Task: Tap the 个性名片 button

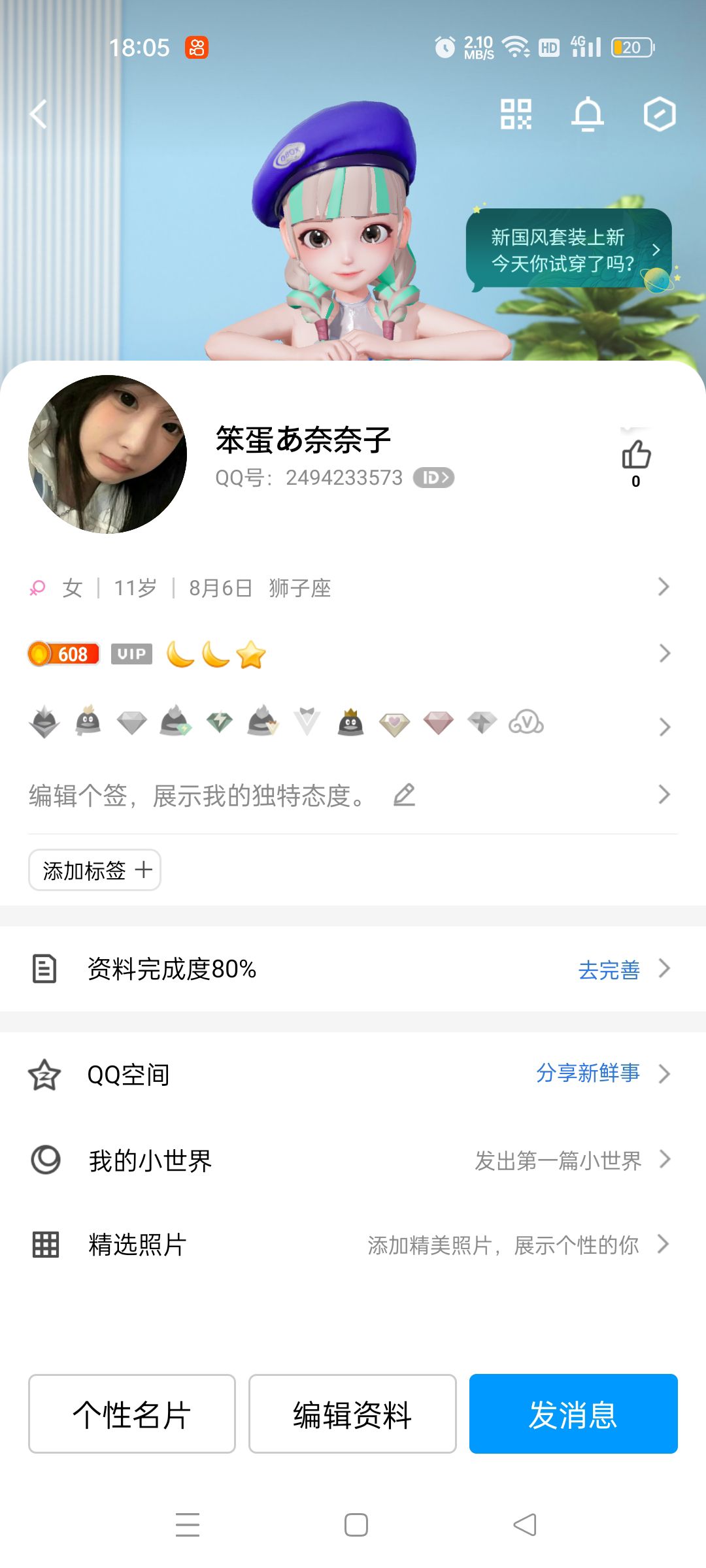Action: coord(132,1414)
